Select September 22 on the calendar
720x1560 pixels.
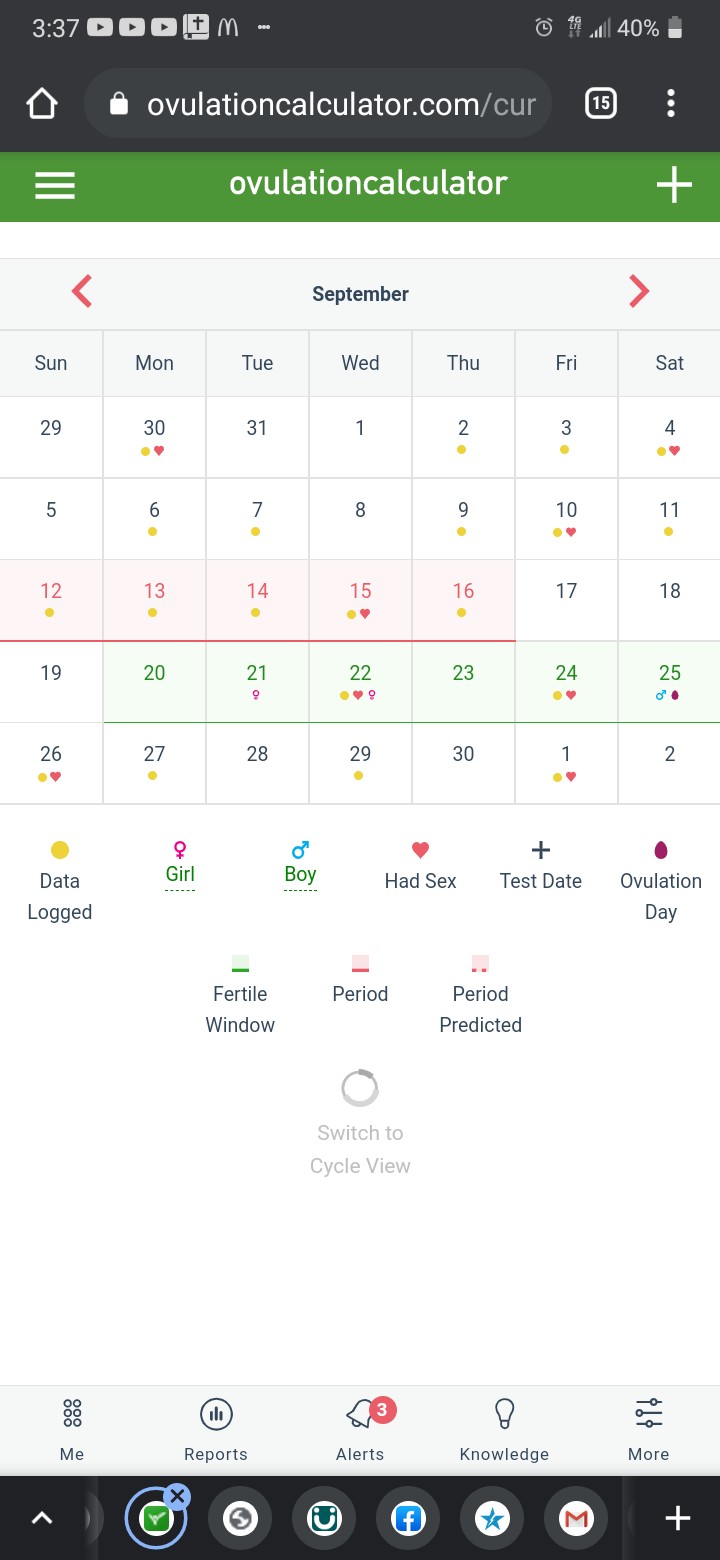pyautogui.click(x=360, y=682)
